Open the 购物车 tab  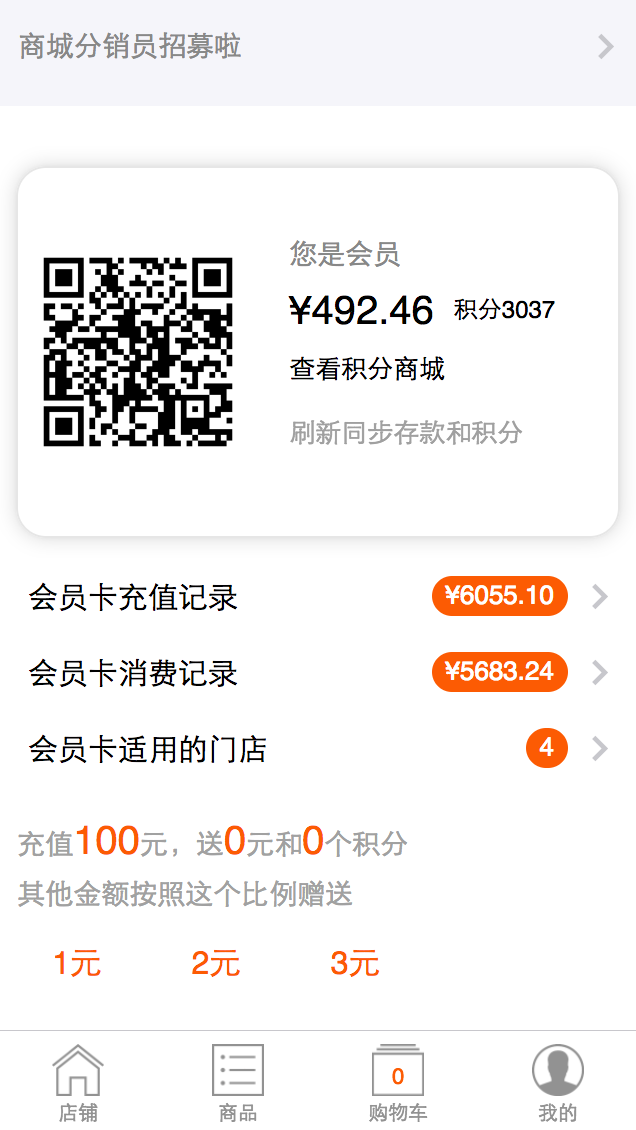click(398, 1082)
